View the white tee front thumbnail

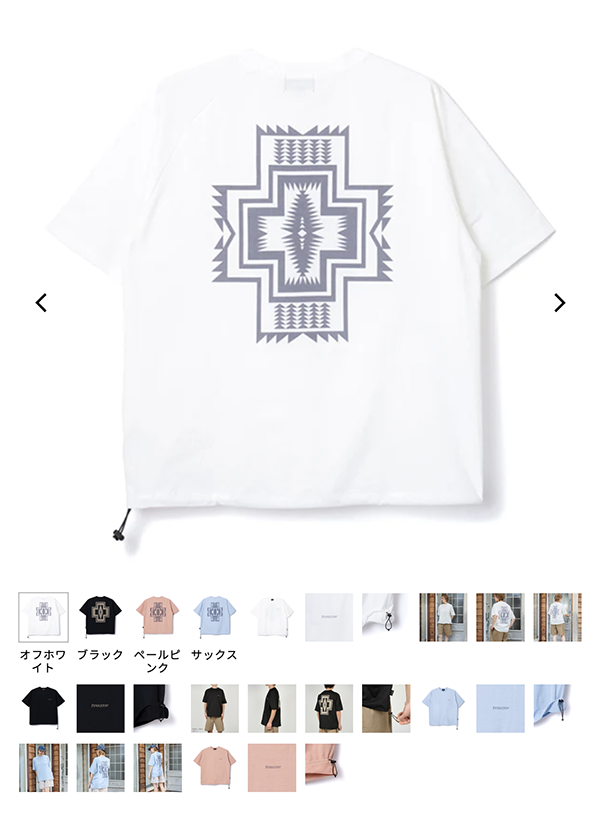tap(272, 617)
